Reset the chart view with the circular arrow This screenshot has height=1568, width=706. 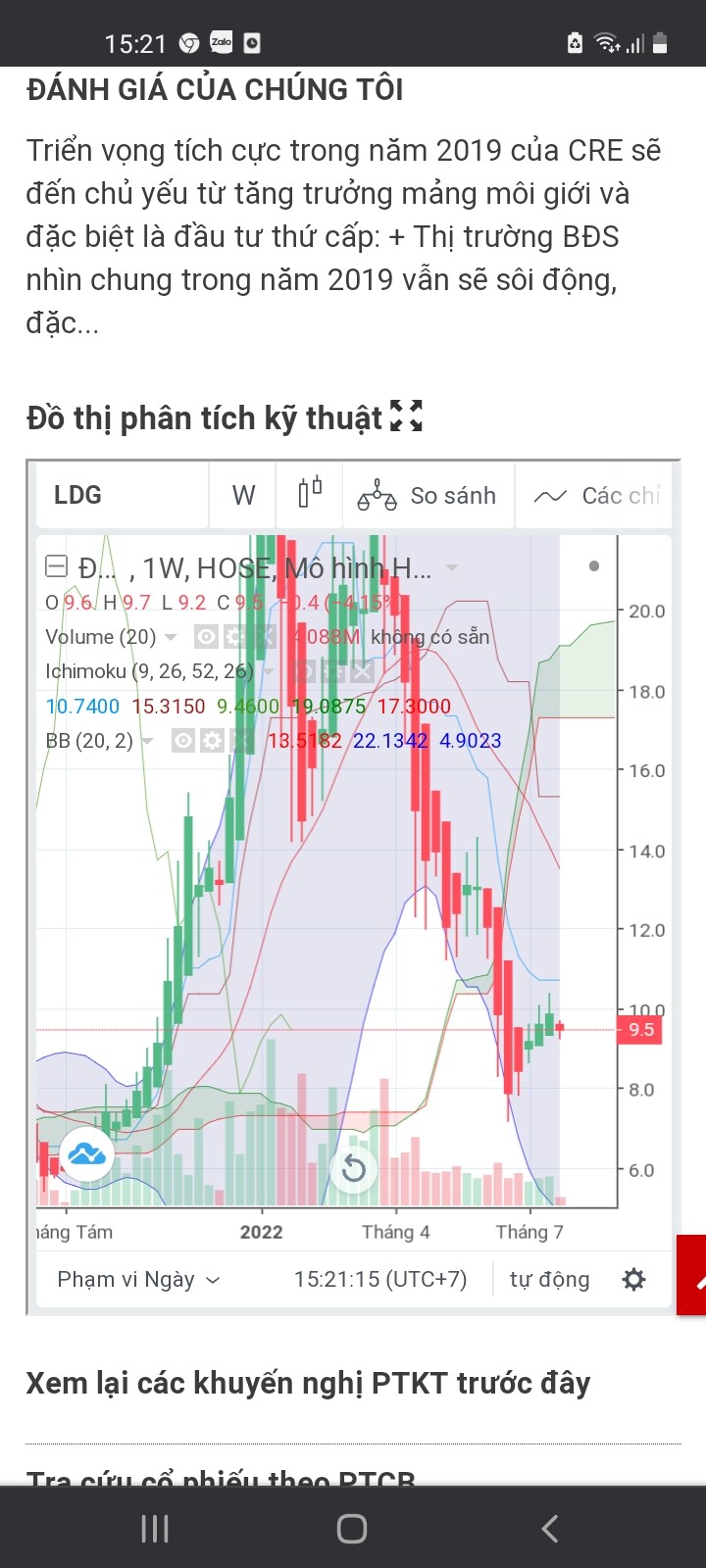click(353, 1168)
